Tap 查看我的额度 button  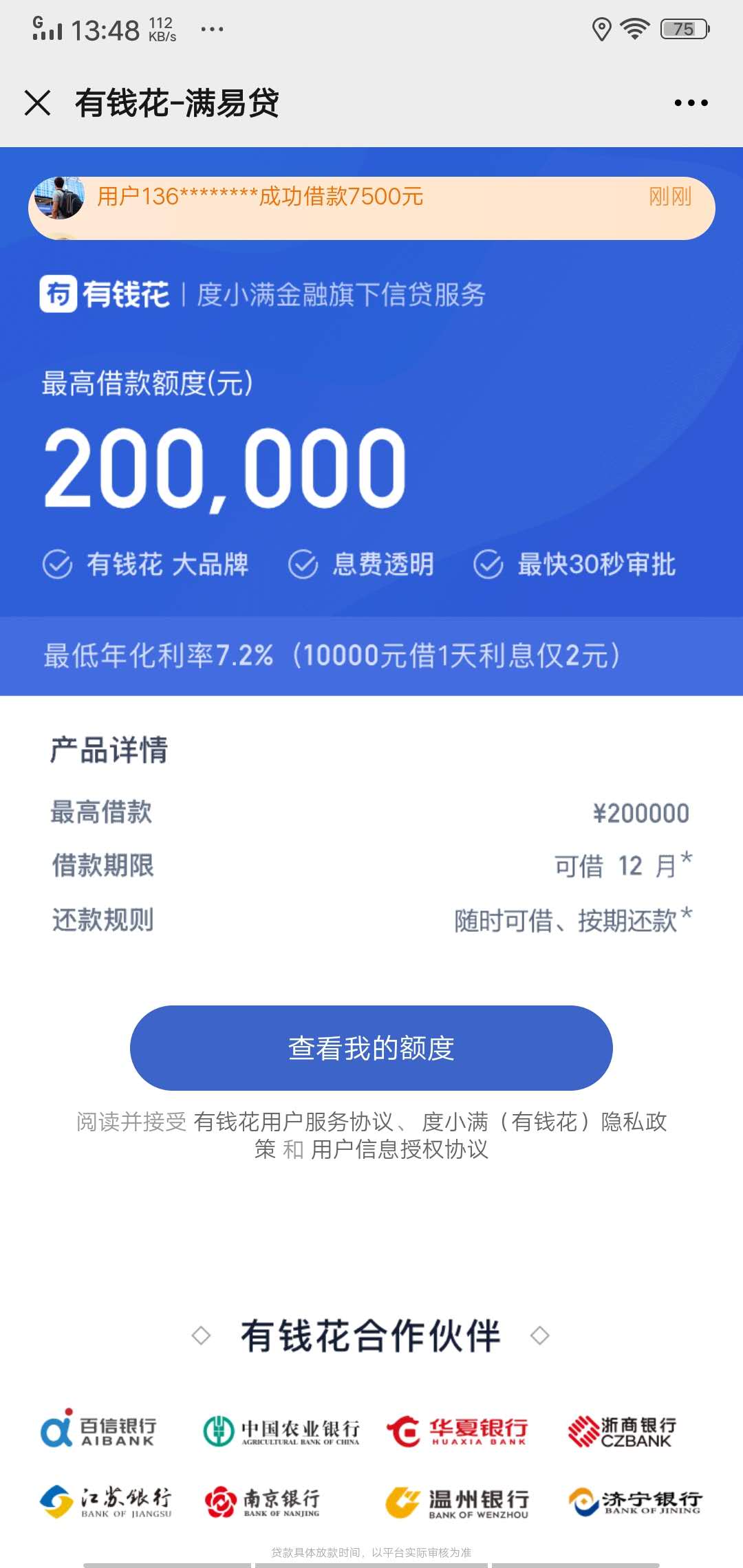[371, 1048]
